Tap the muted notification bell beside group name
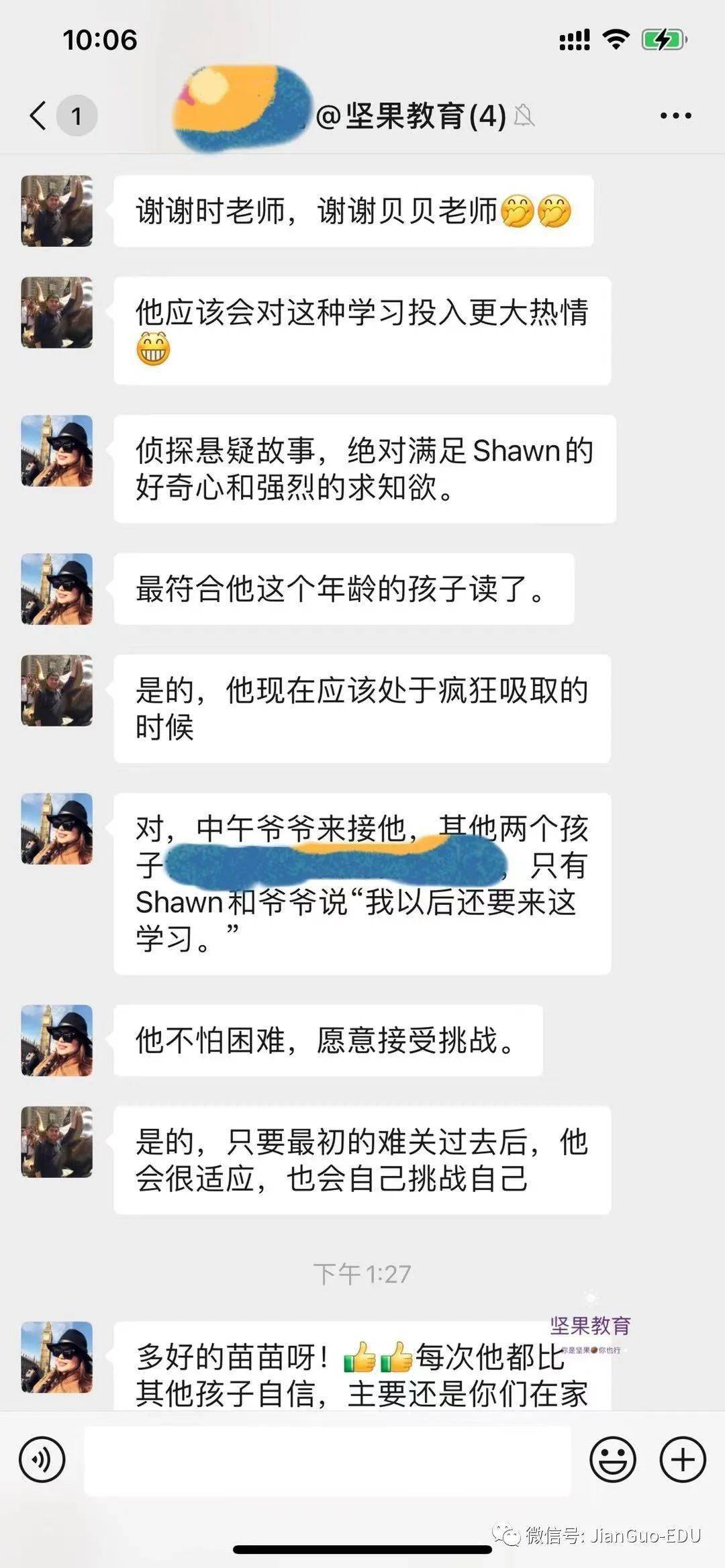This screenshot has height=1568, width=725. click(x=526, y=115)
